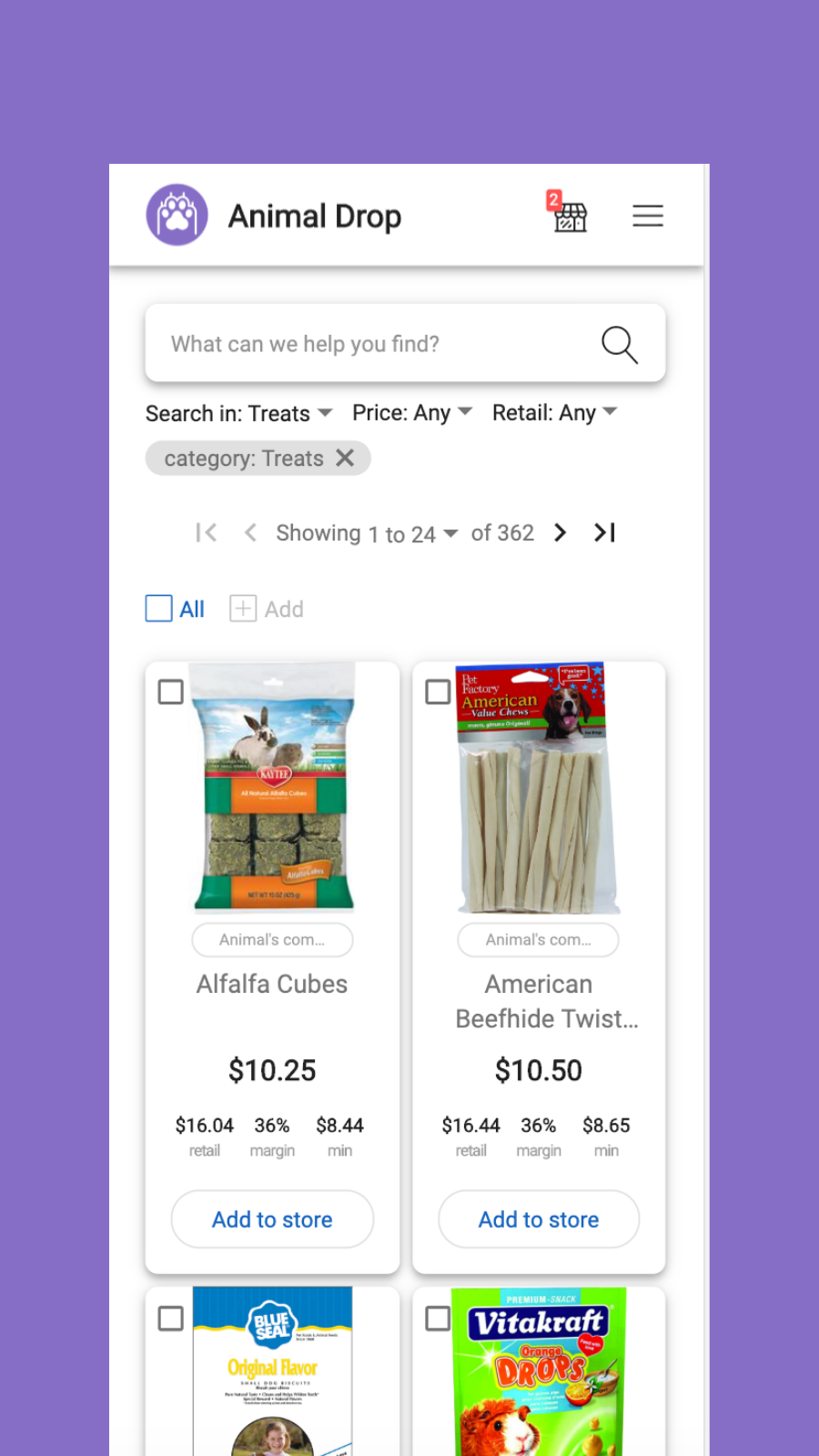Open the store icon with badge

pos(569,214)
